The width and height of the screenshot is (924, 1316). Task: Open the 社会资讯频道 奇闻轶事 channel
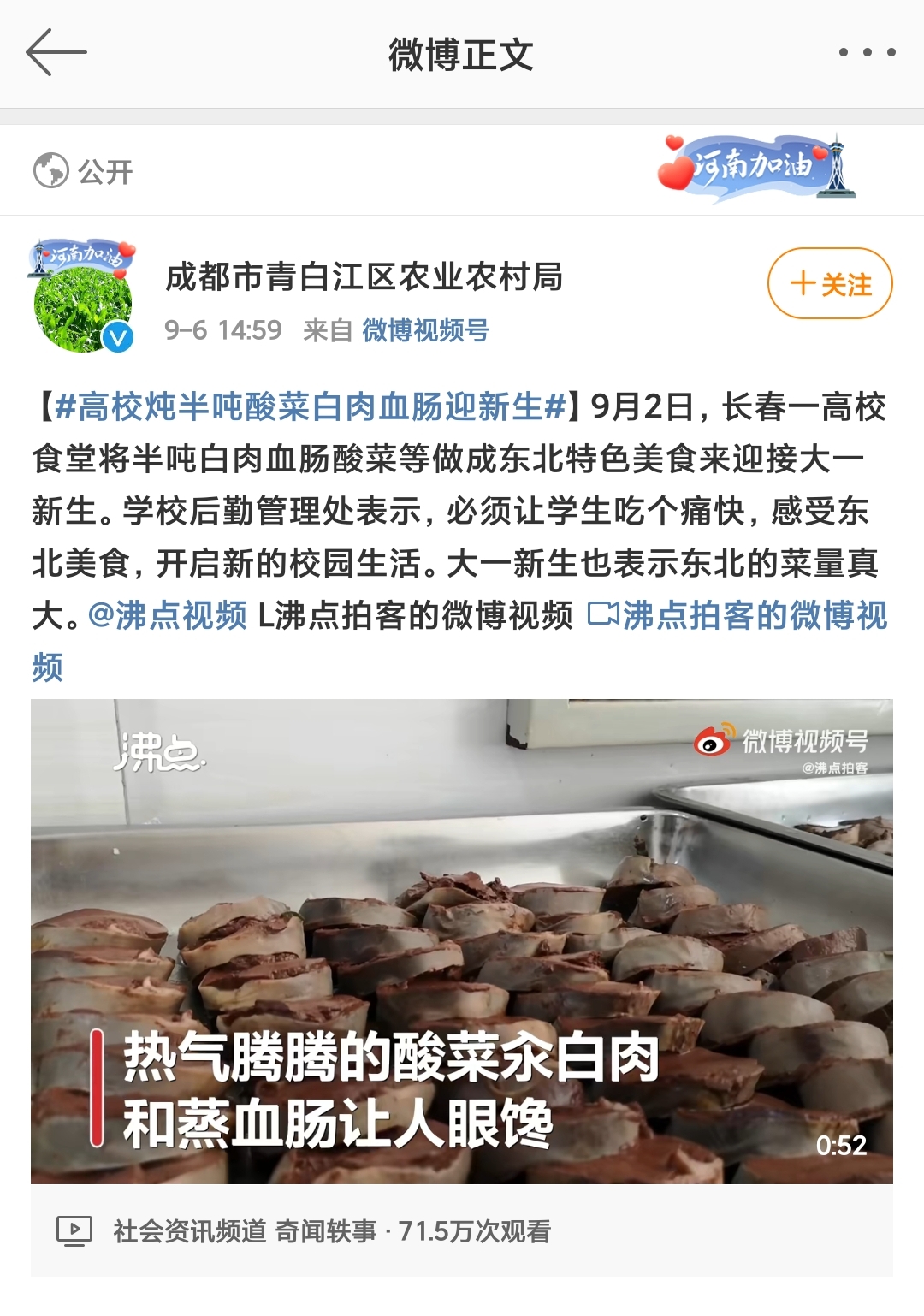(x=245, y=1231)
